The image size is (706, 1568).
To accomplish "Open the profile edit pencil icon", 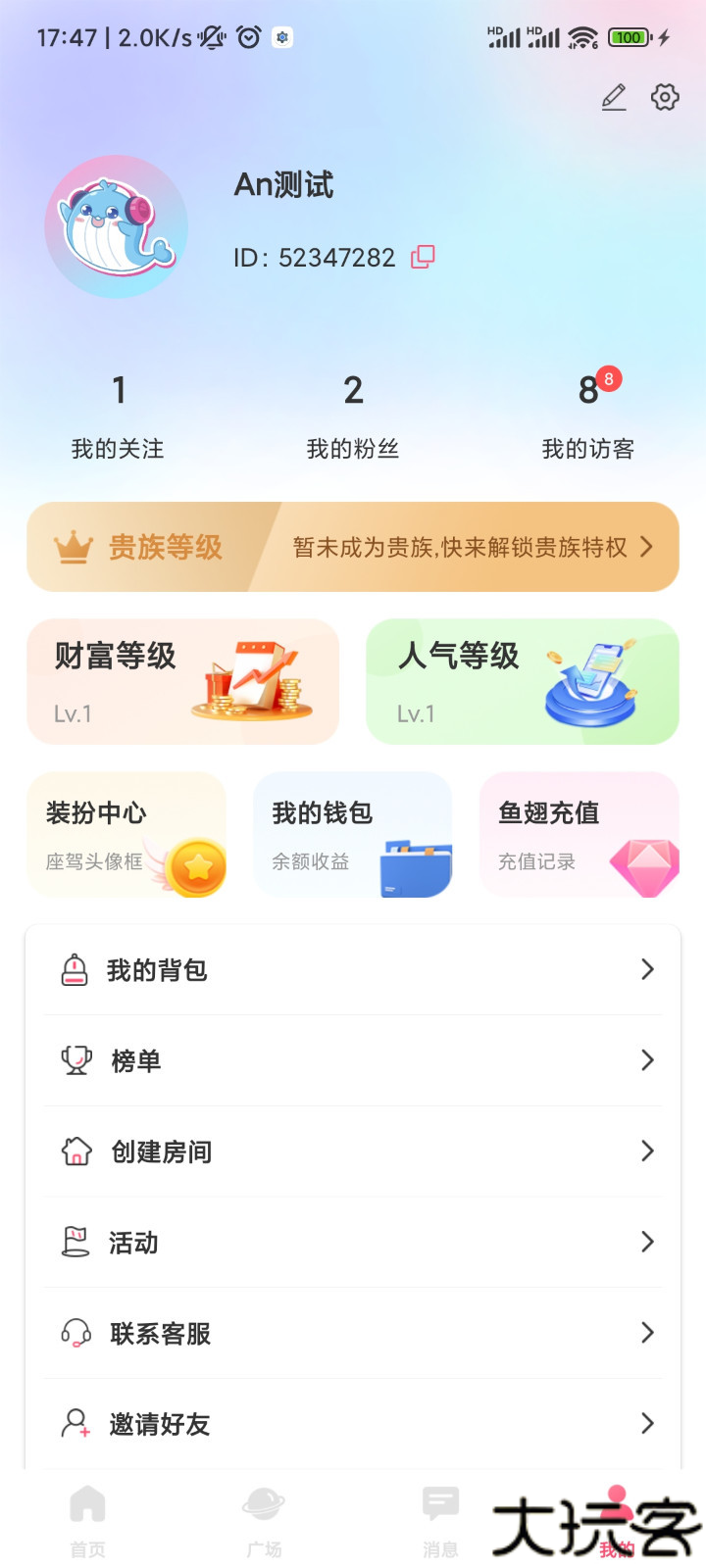I will 614,97.
